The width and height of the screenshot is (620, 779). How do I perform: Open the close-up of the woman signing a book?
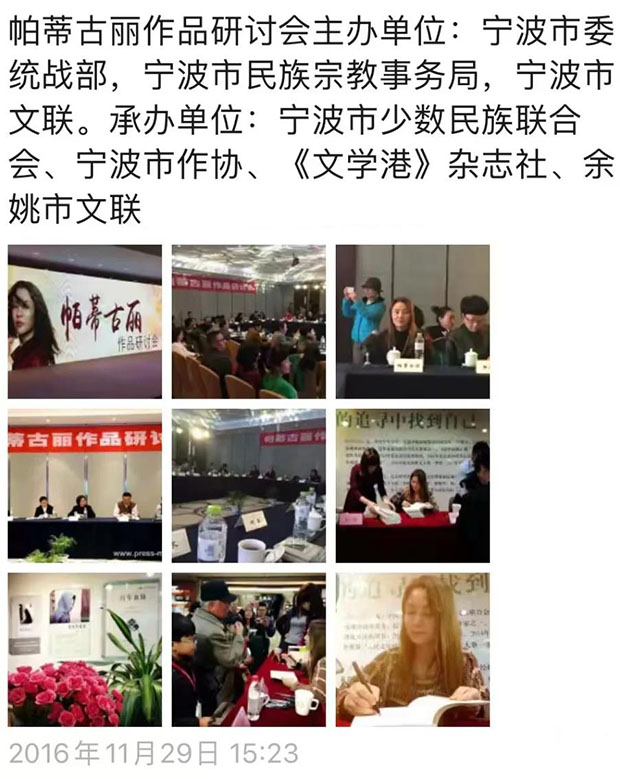click(x=412, y=649)
